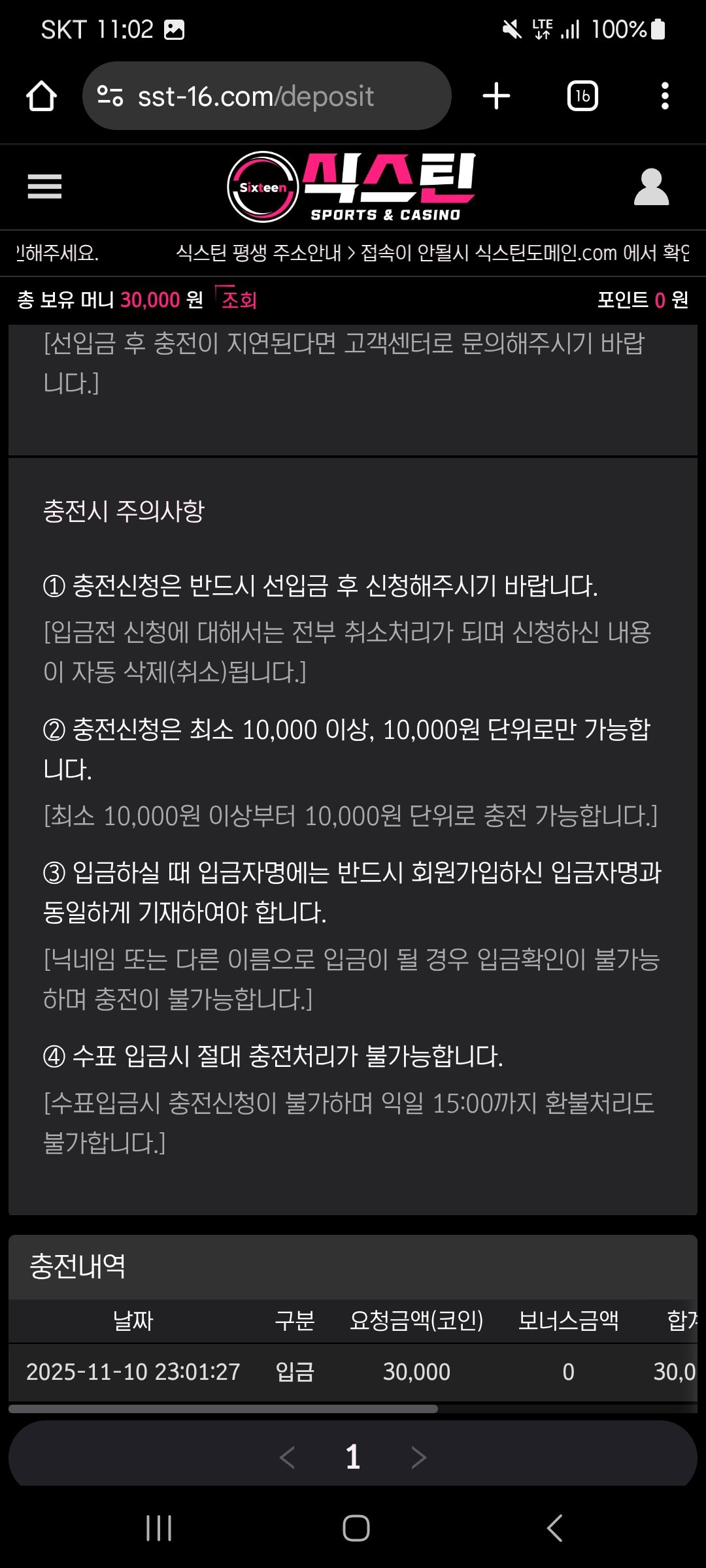The image size is (706, 1568).
Task: Tap the 조회 balance refresh button
Action: [239, 300]
